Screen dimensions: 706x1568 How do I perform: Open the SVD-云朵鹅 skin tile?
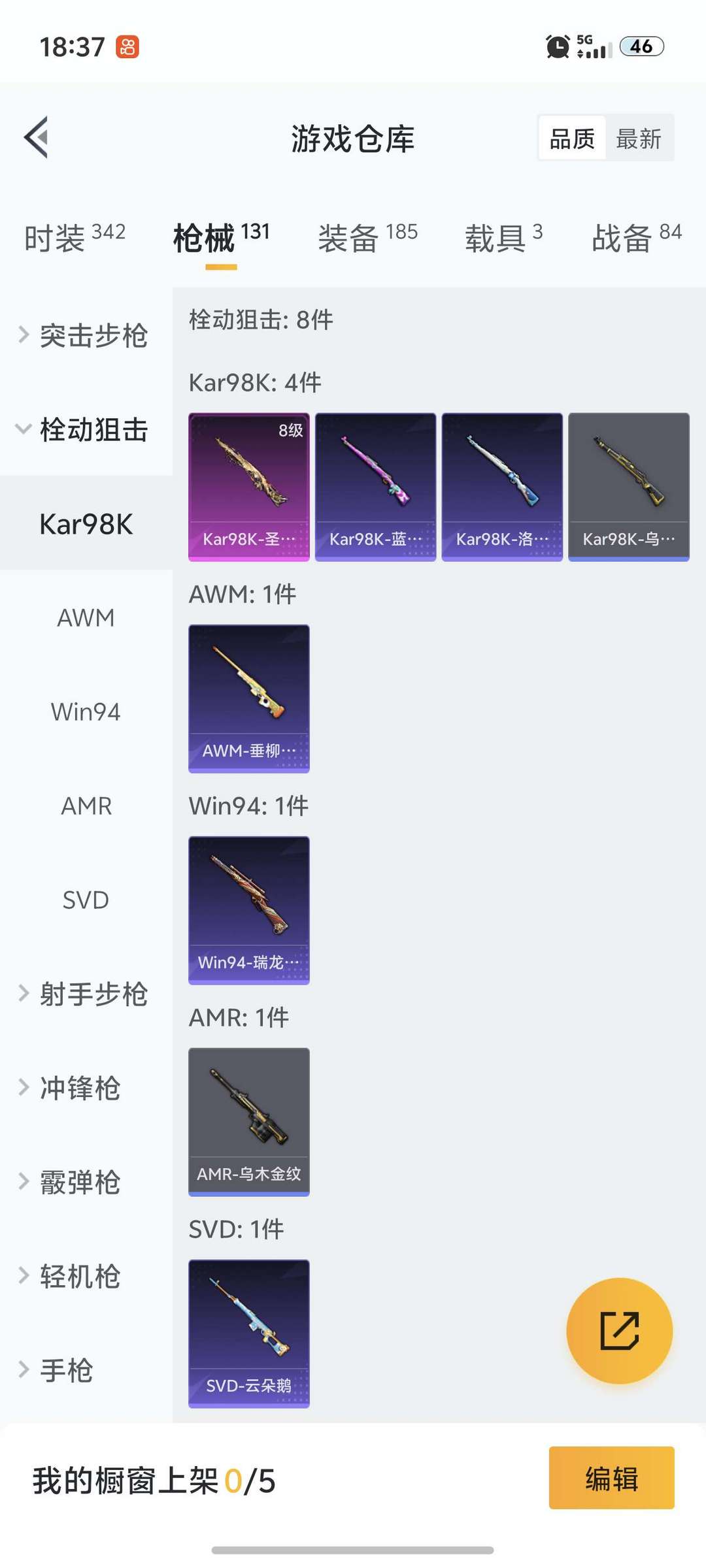point(249,1333)
